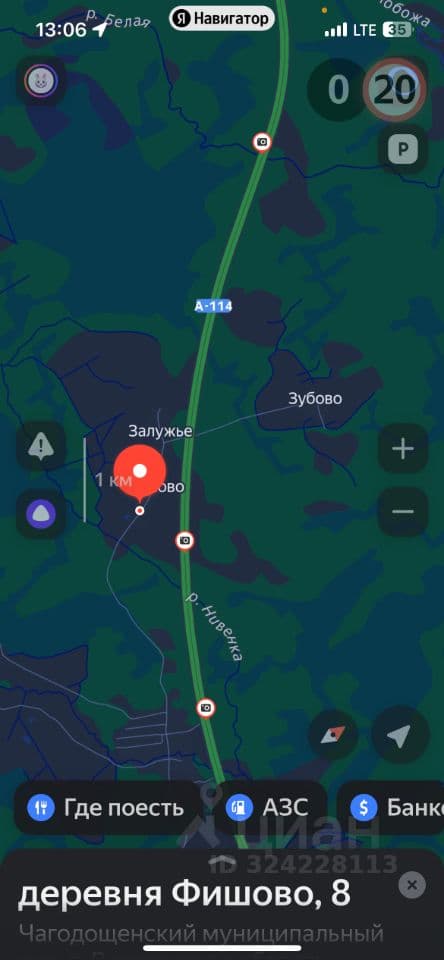The image size is (444, 960).
Task: Center map on my location arrow
Action: click(x=401, y=735)
